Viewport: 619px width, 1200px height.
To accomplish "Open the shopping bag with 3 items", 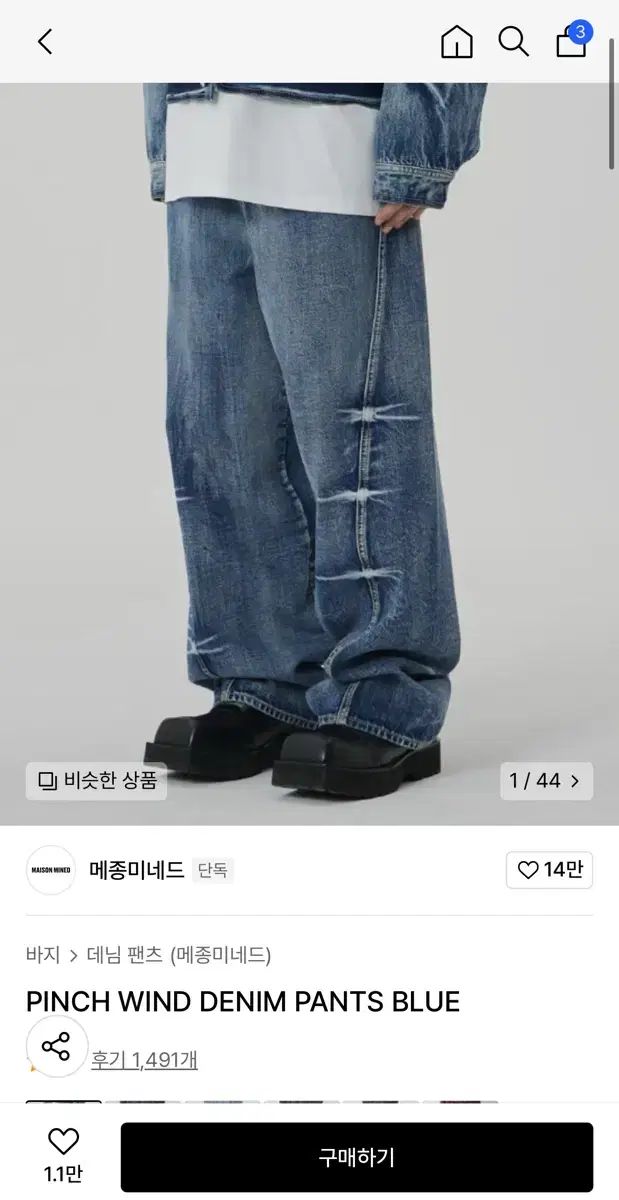I will coord(572,42).
